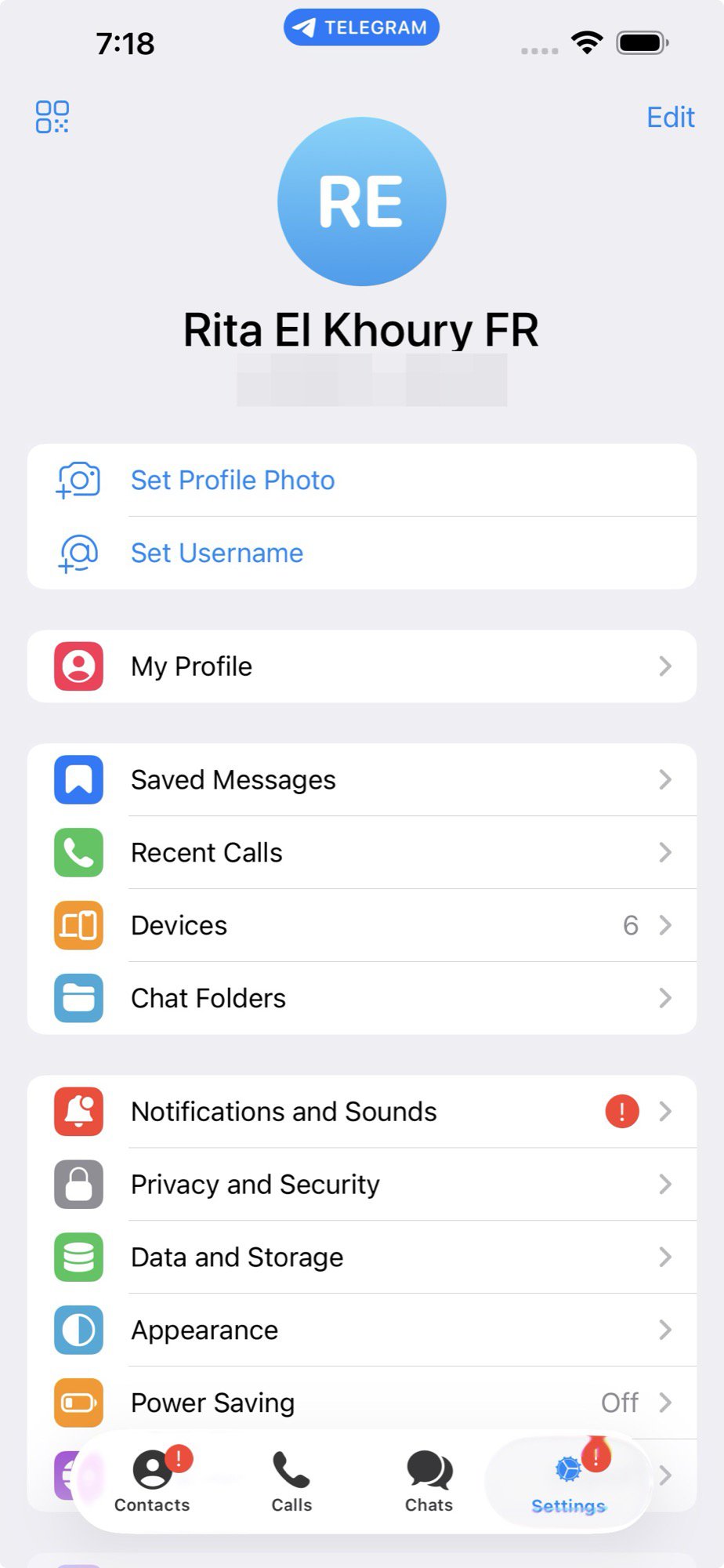This screenshot has height=1568, width=724.
Task: Switch to the Contacts tab
Action: (152, 1482)
